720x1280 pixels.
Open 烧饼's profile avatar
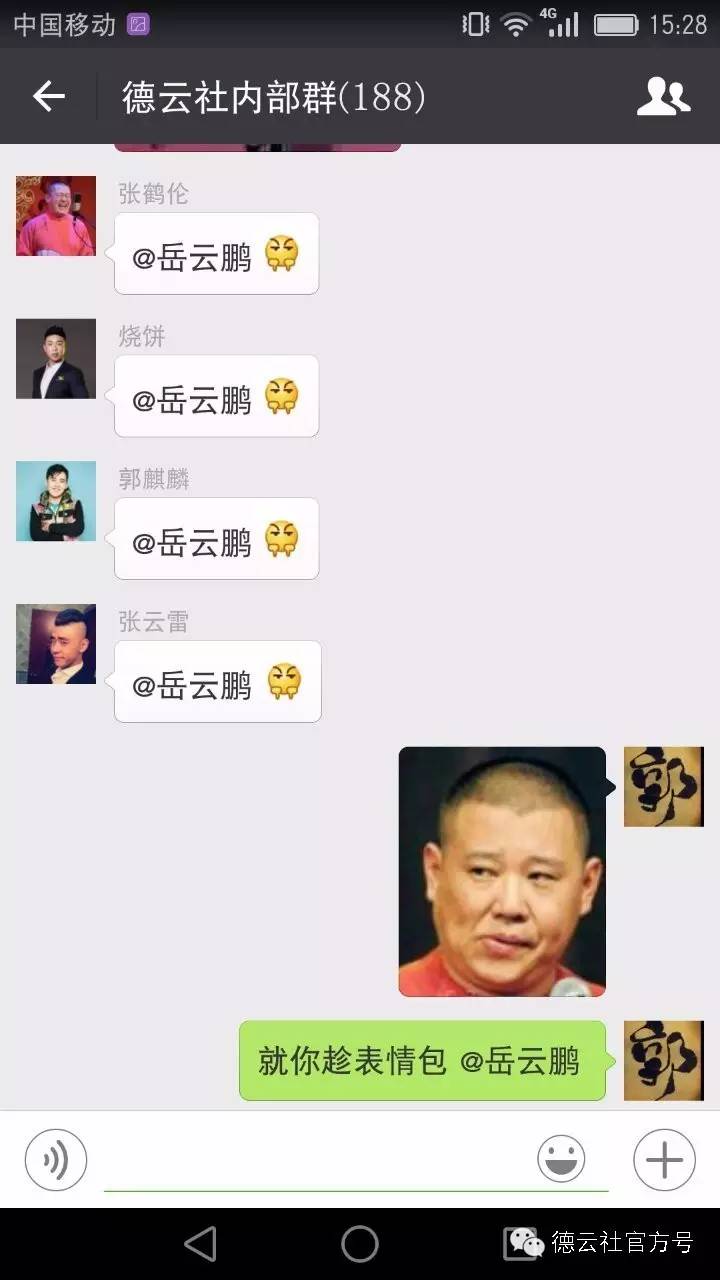point(56,359)
